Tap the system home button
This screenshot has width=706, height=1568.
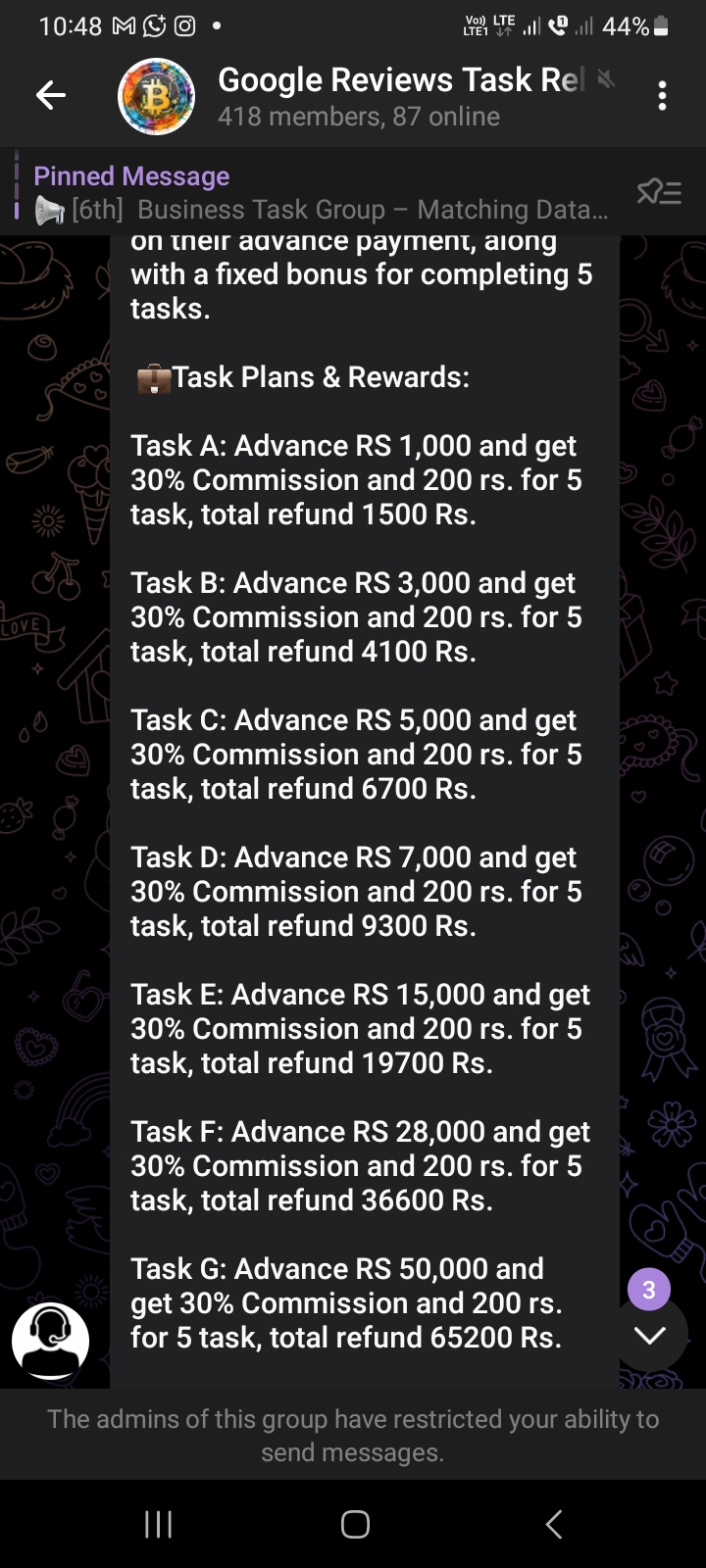(354, 1524)
